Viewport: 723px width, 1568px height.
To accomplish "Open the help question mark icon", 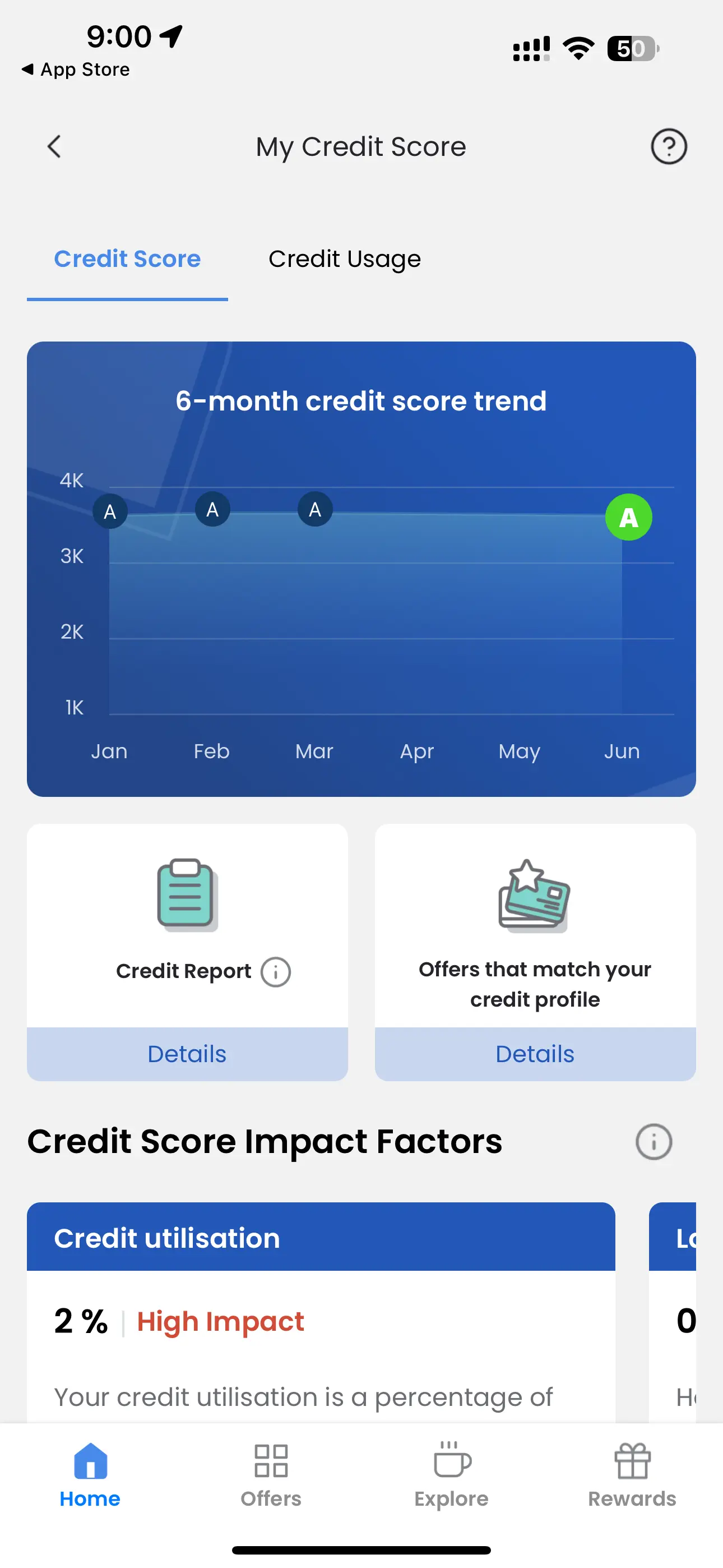I will click(x=669, y=147).
